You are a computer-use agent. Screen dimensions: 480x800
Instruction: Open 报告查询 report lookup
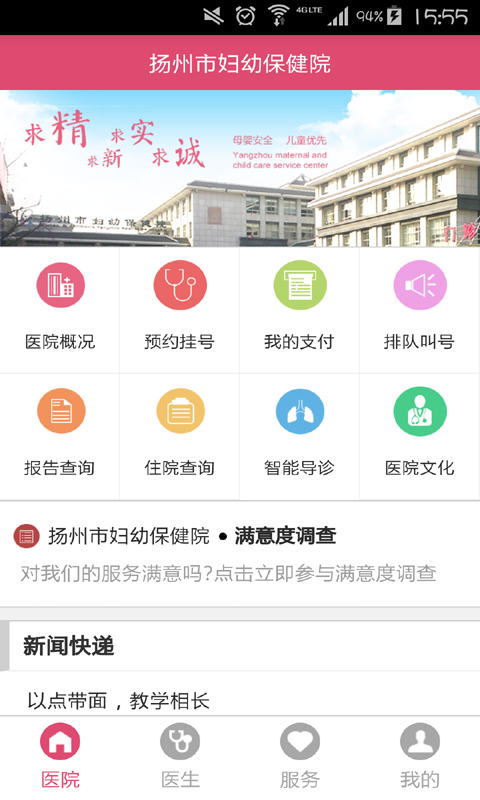pyautogui.click(x=60, y=436)
